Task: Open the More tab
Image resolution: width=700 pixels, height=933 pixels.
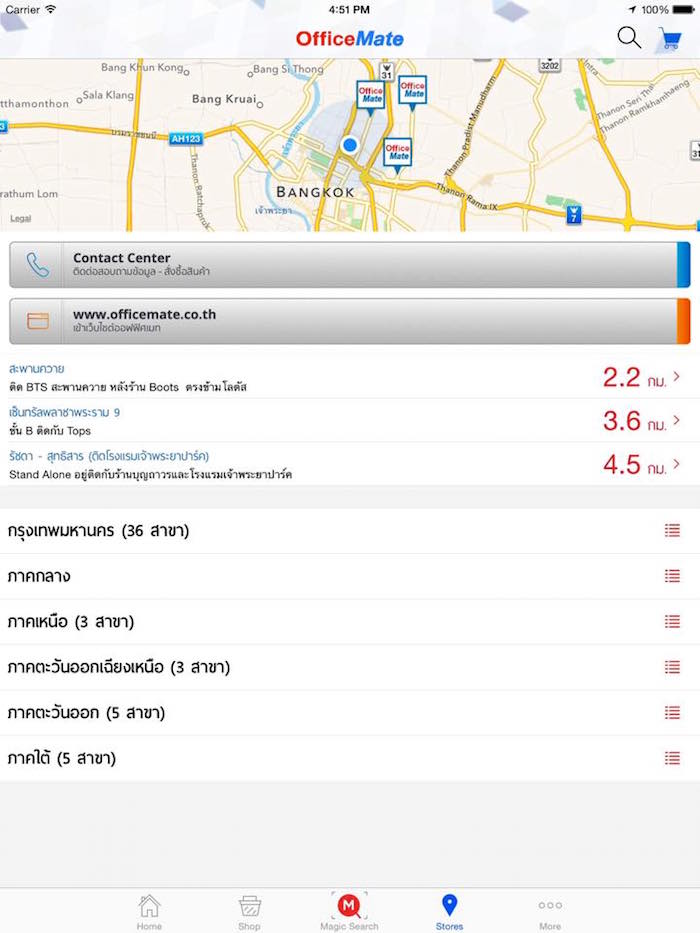Action: click(549, 911)
